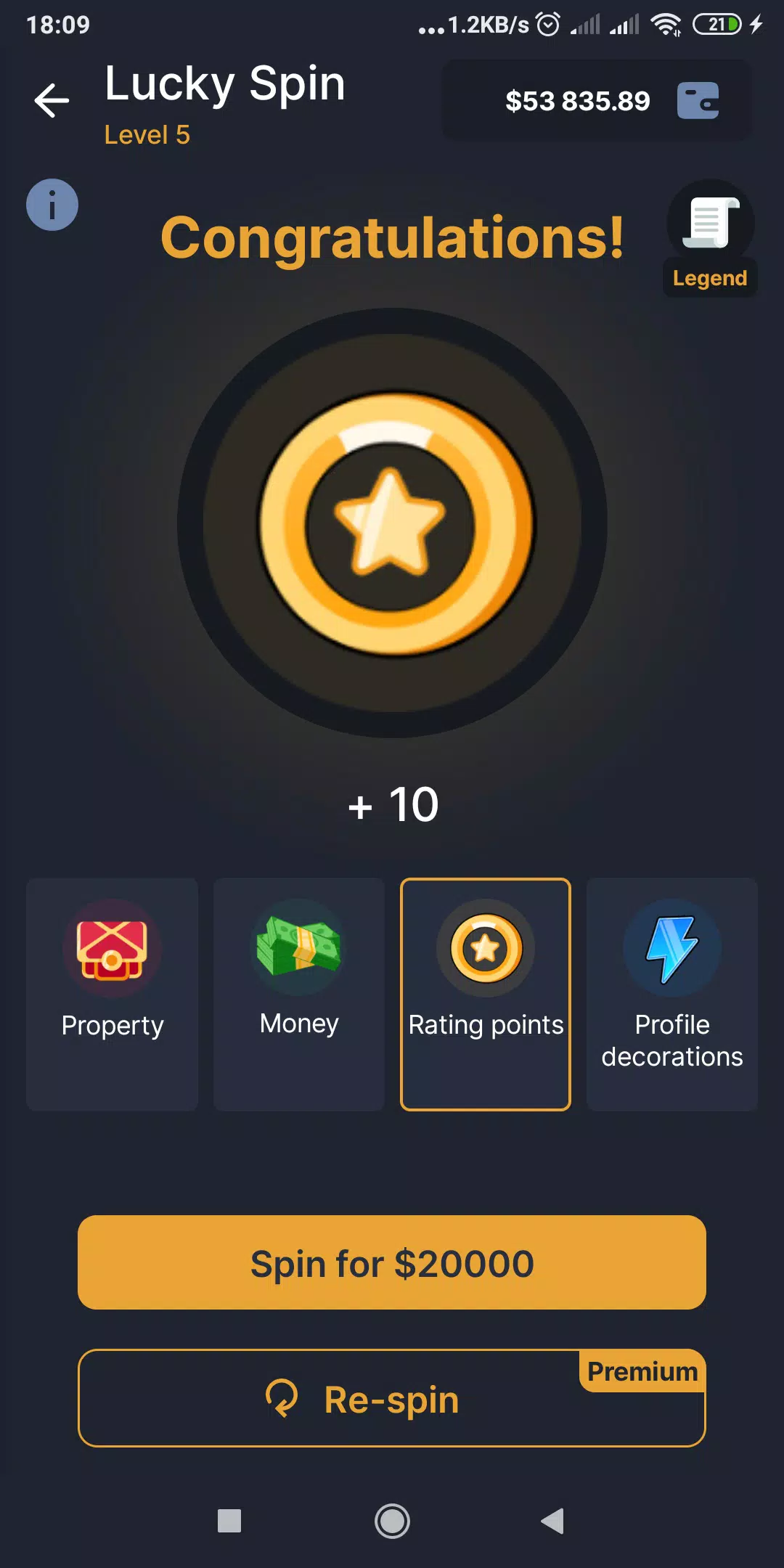
Task: Open the wallet icon next to balance
Action: (698, 100)
